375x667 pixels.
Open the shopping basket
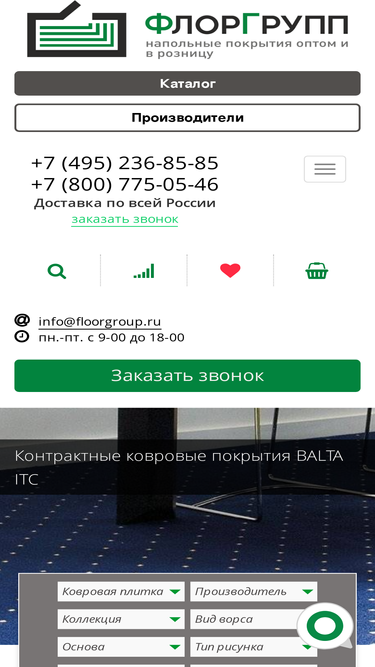tap(317, 271)
